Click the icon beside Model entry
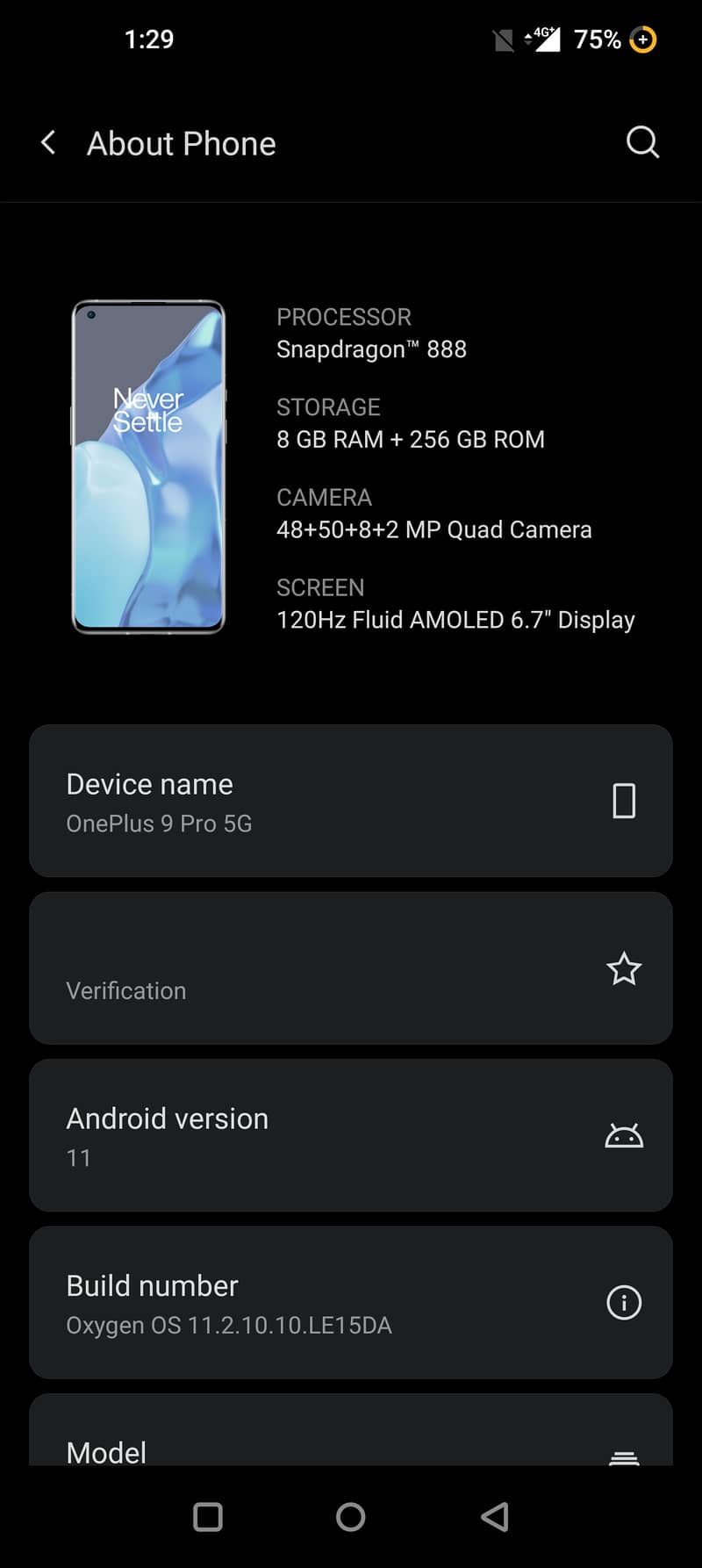The height and width of the screenshot is (1568, 702). pyautogui.click(x=623, y=1457)
